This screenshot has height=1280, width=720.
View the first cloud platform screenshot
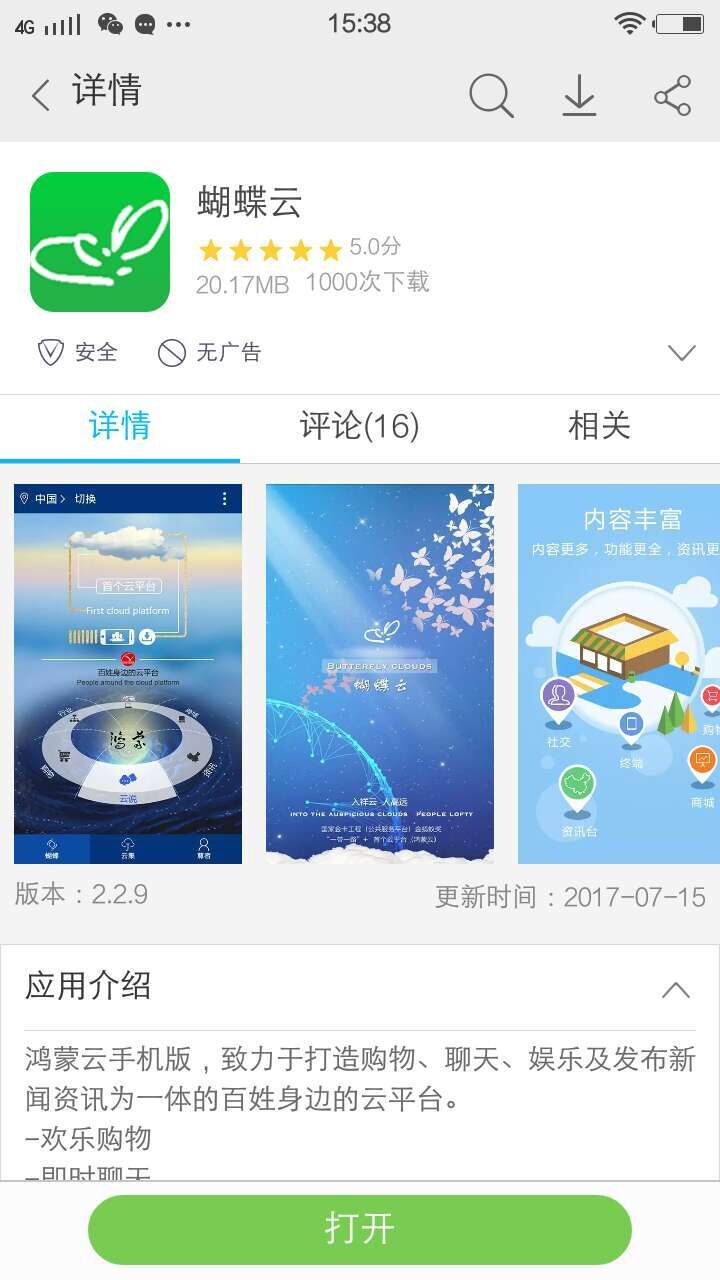[x=128, y=674]
